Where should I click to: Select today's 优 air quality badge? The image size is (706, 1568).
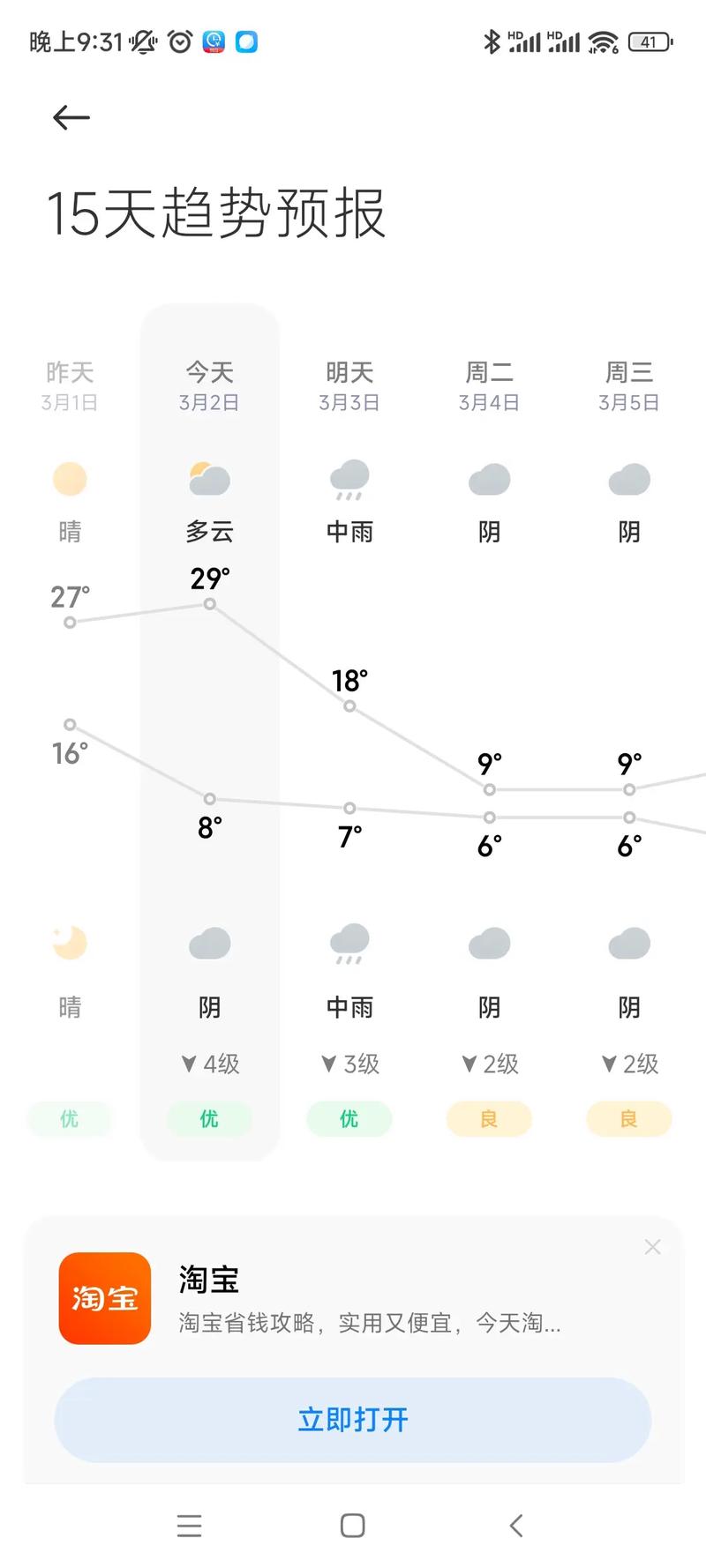click(x=209, y=1118)
